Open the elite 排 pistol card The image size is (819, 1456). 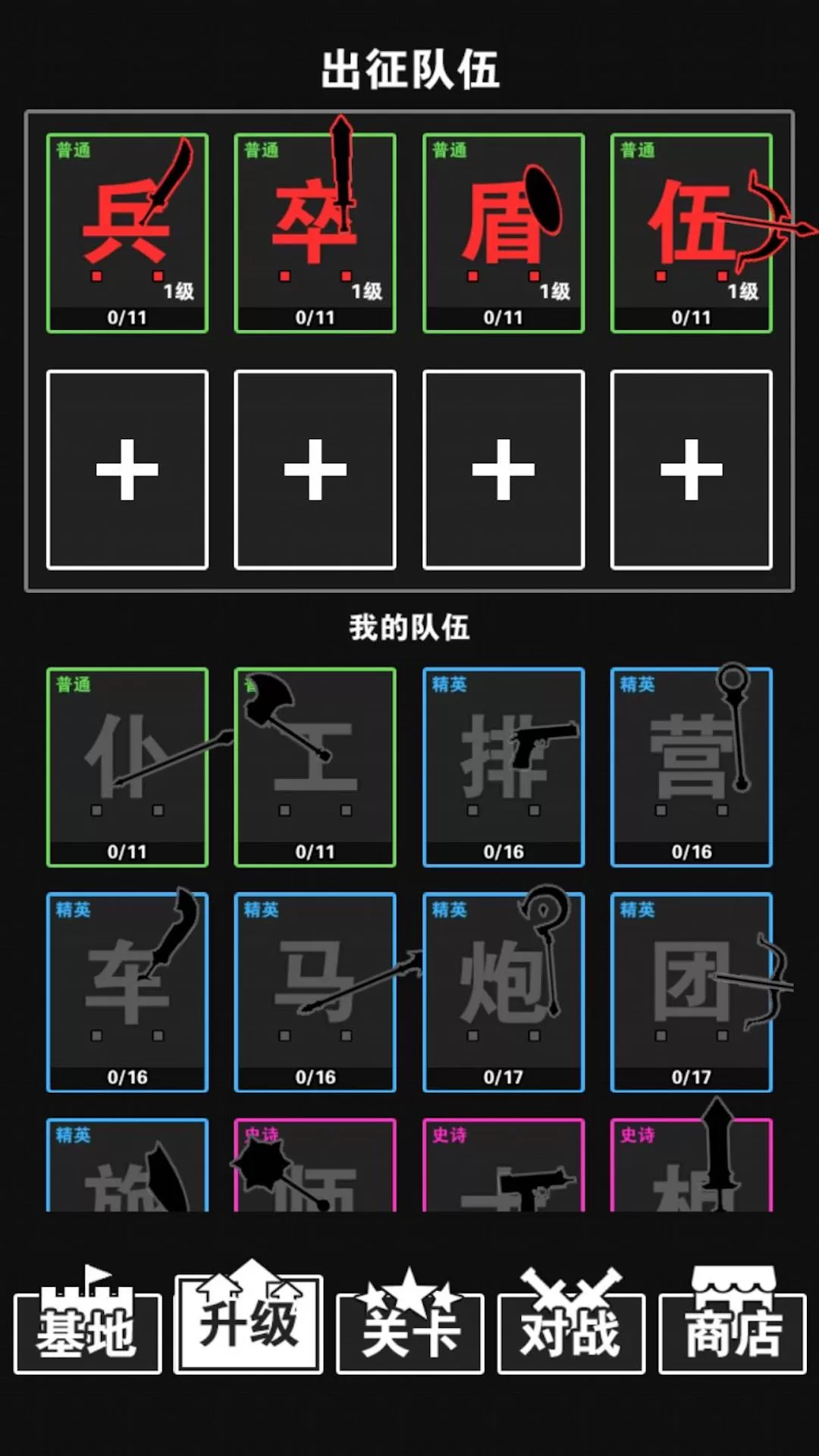click(504, 767)
